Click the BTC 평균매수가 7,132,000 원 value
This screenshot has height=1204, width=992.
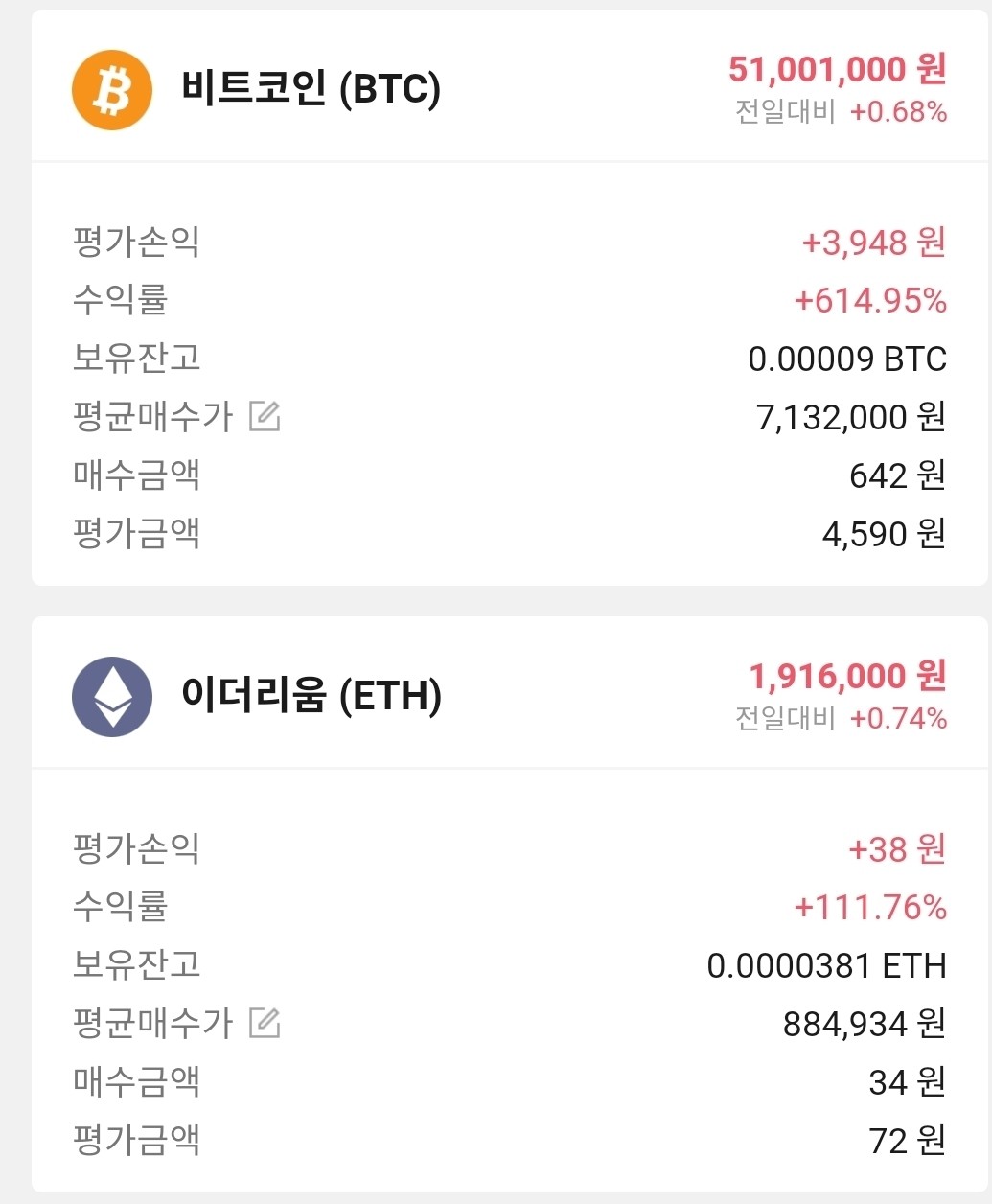847,416
